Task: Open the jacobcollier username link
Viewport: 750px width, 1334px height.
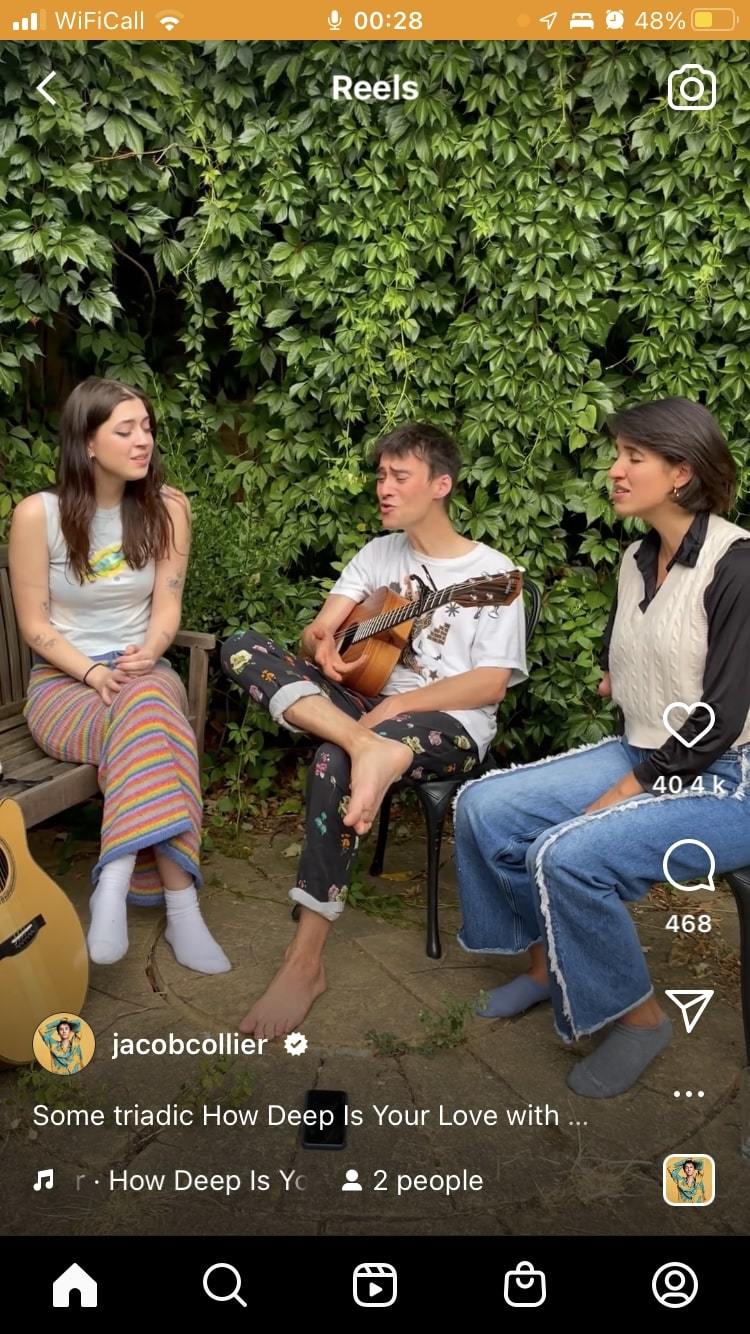Action: tap(189, 1045)
